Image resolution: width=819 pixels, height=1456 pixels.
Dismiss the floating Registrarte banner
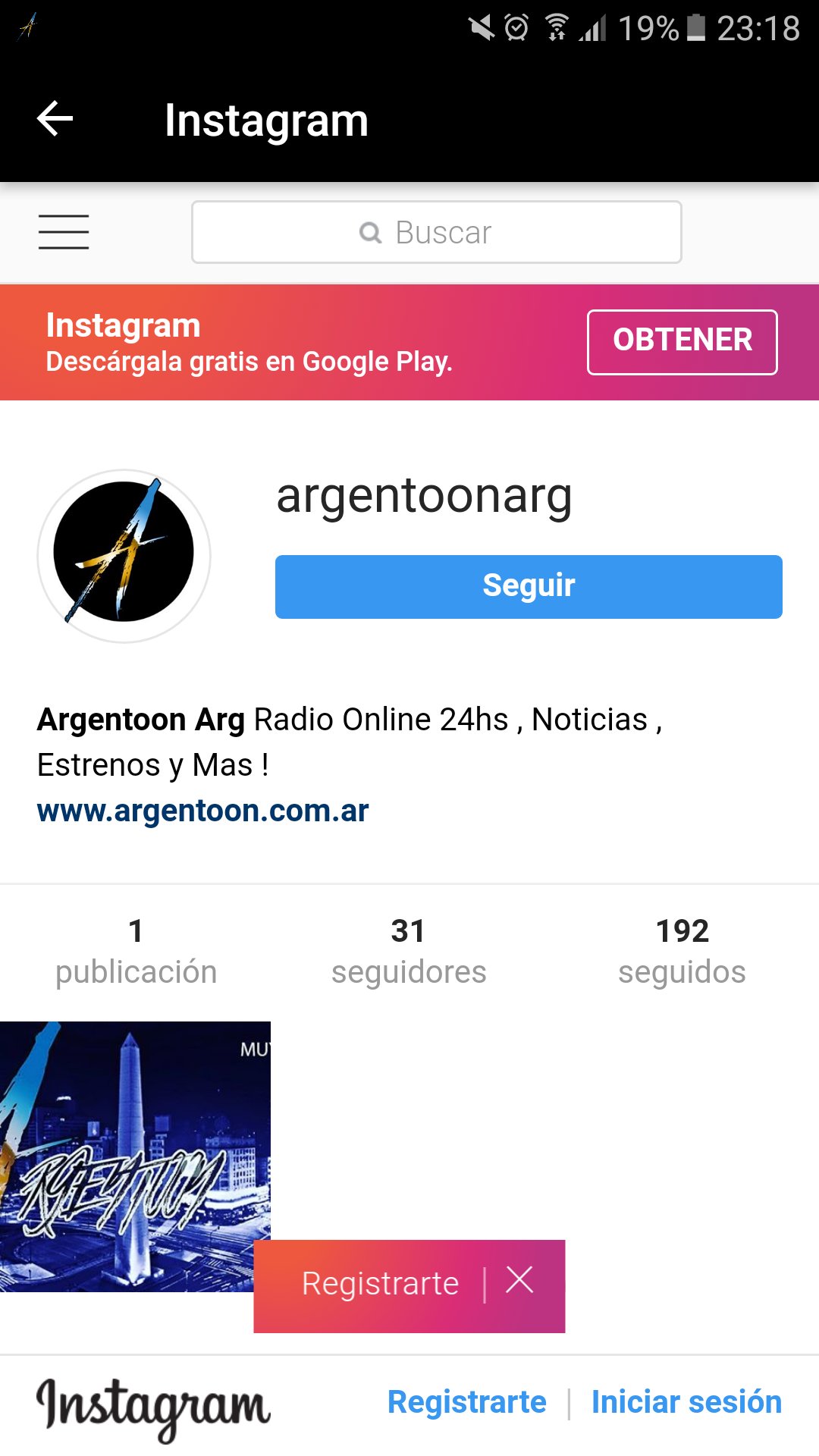520,1280
